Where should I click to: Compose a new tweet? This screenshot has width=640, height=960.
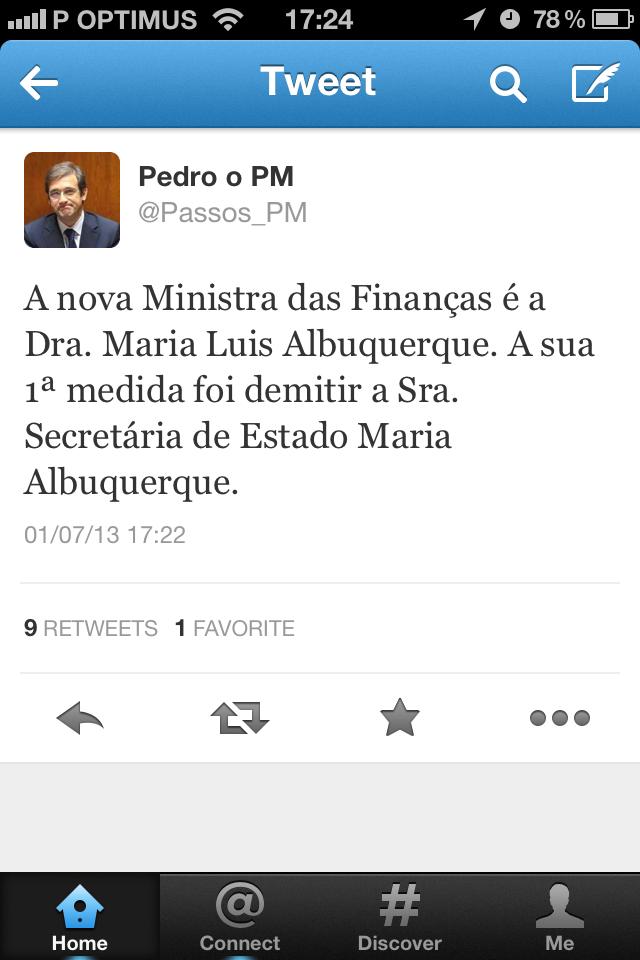(x=595, y=84)
